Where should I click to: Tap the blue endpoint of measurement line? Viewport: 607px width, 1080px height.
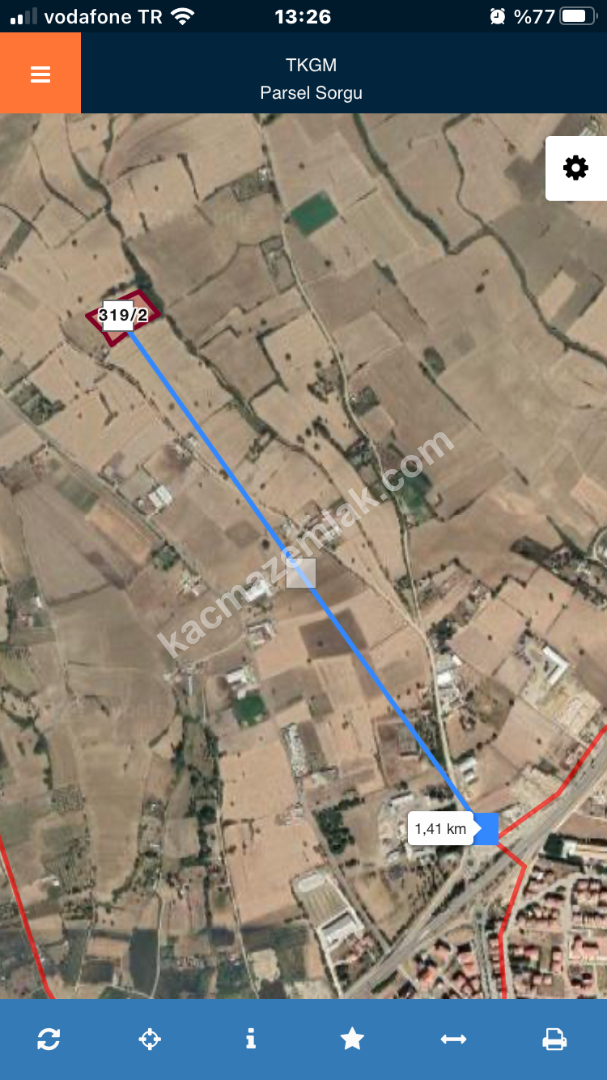(485, 829)
